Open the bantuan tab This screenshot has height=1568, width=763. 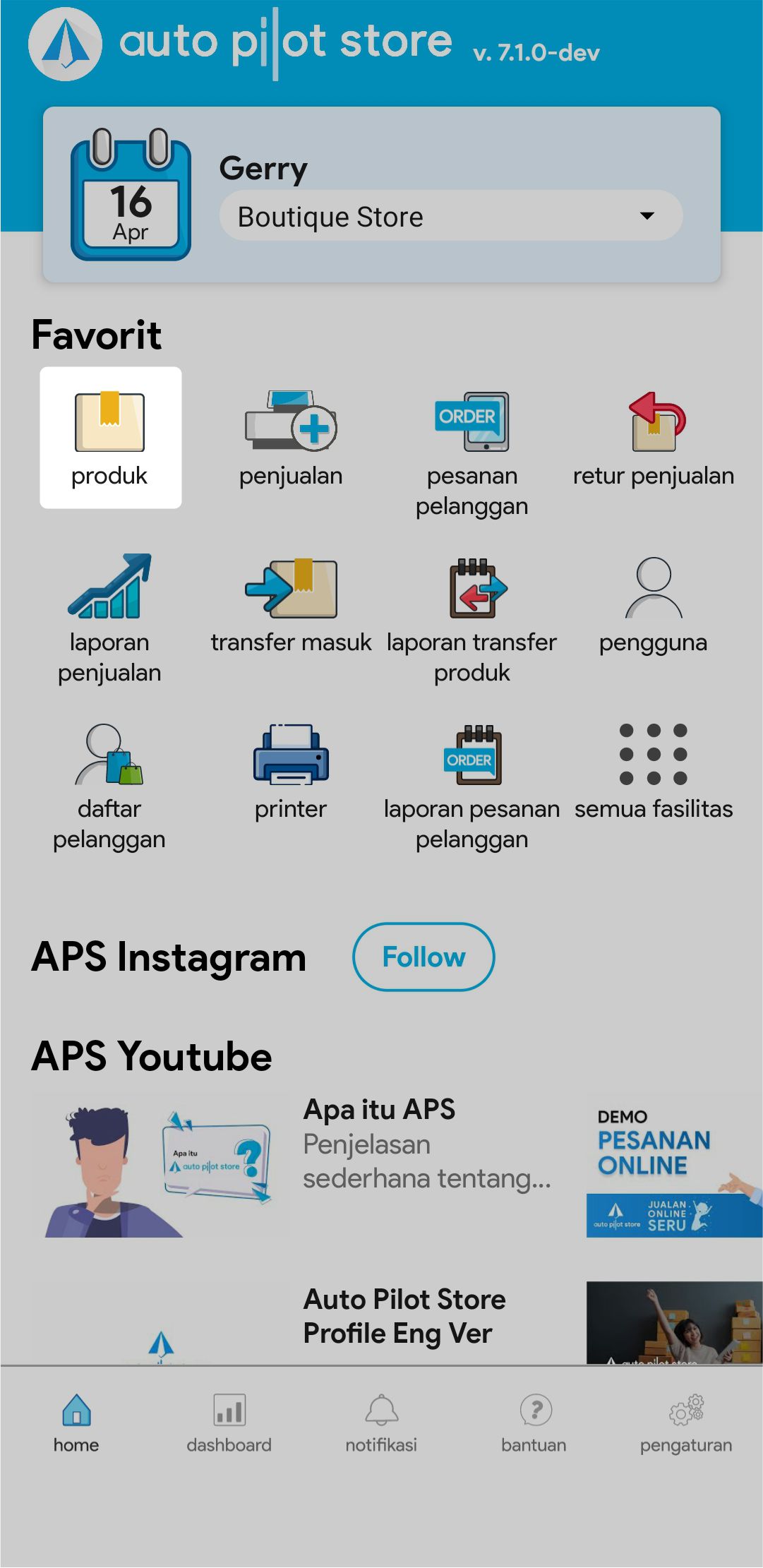(534, 1423)
